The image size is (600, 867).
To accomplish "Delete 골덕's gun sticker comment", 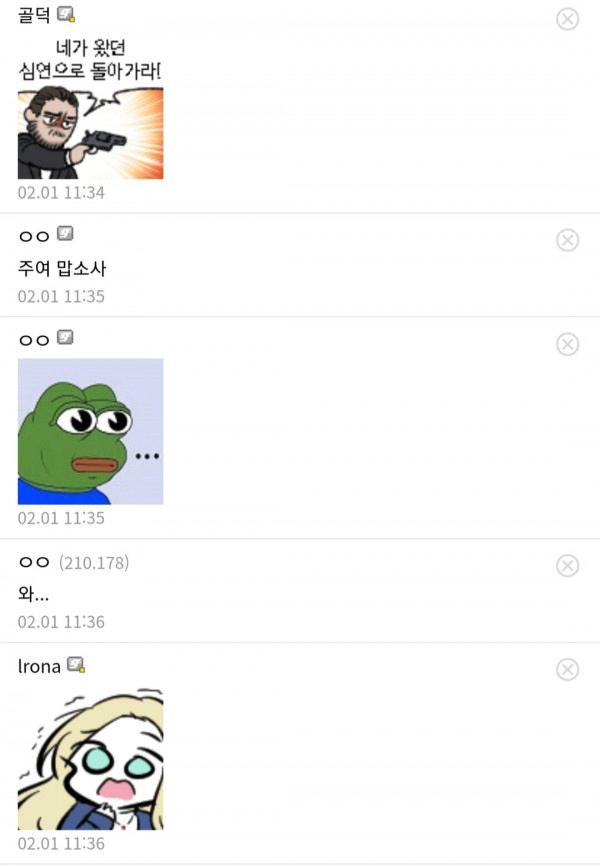I will click(567, 19).
